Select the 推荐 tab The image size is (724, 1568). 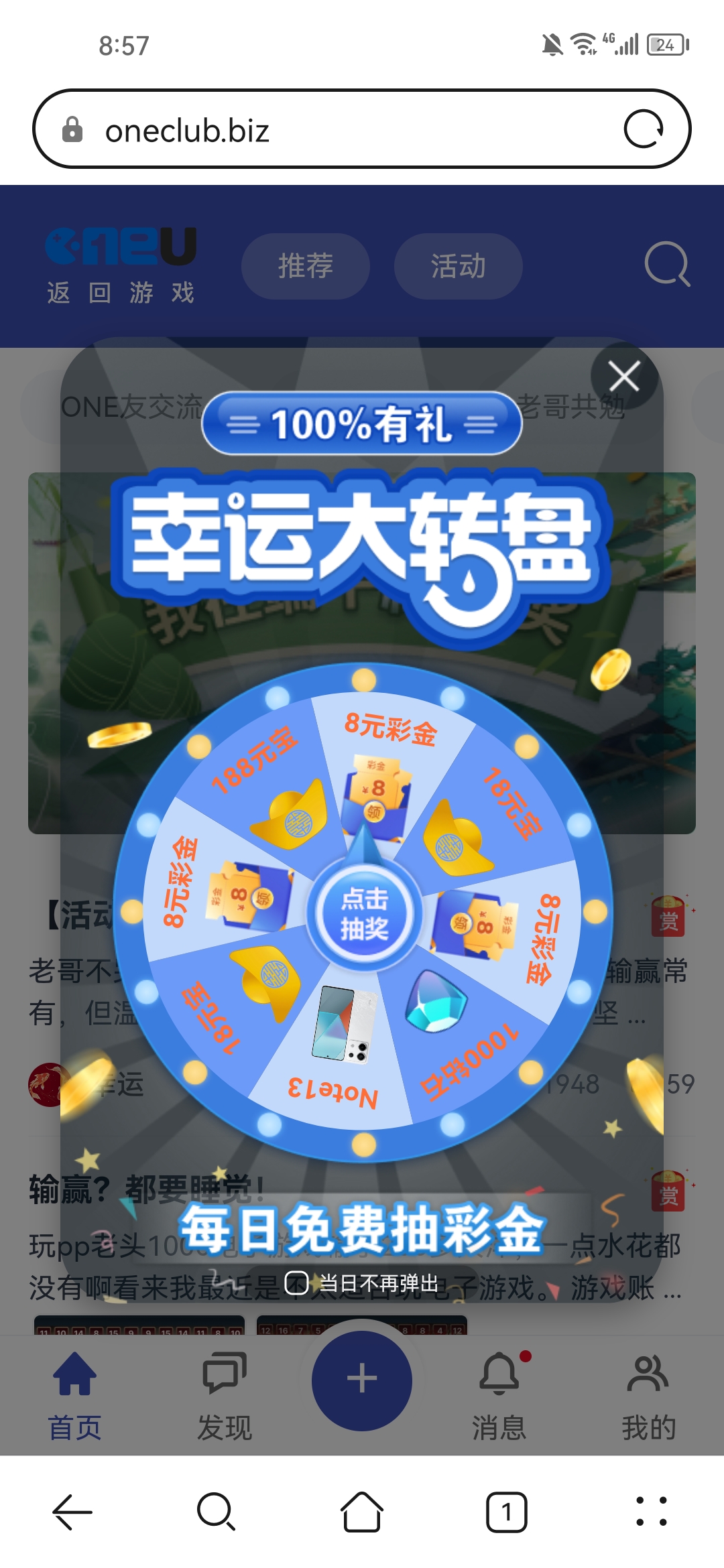[x=306, y=265]
